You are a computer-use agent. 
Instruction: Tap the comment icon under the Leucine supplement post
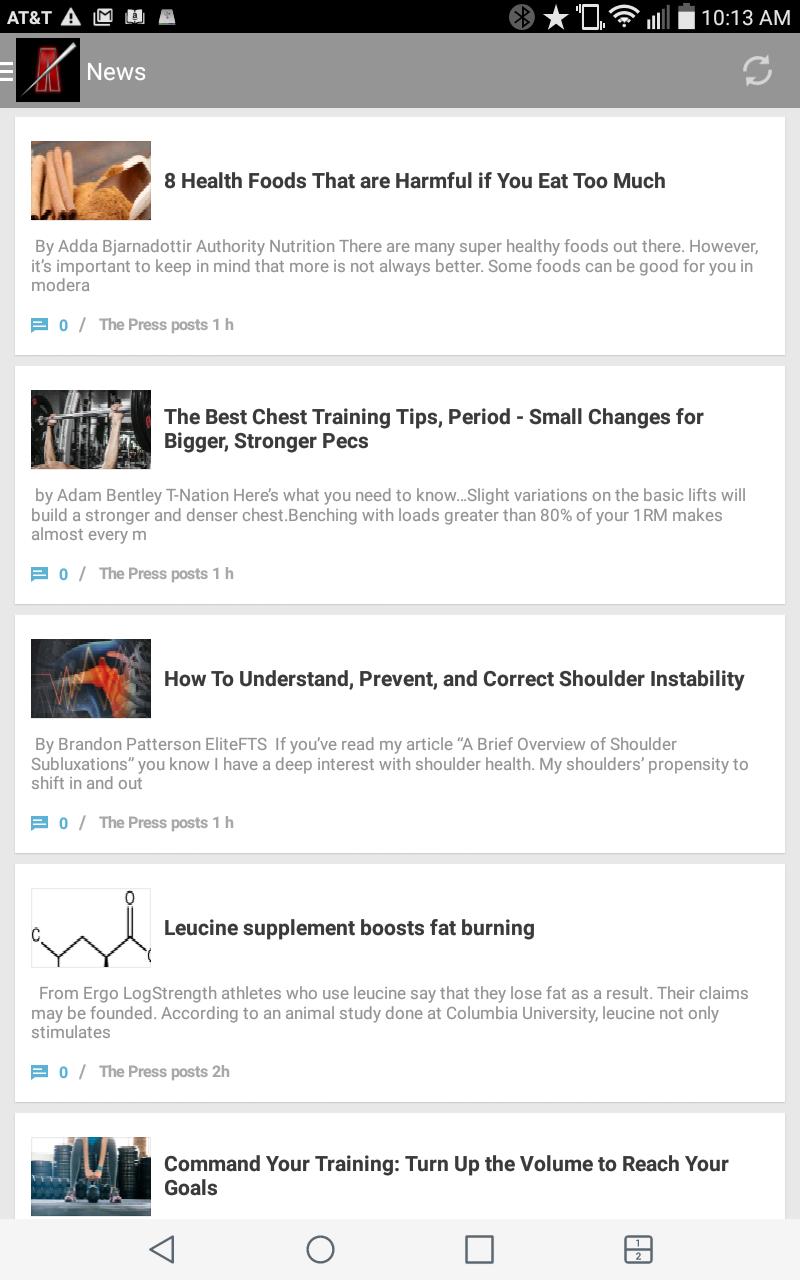pos(40,1072)
